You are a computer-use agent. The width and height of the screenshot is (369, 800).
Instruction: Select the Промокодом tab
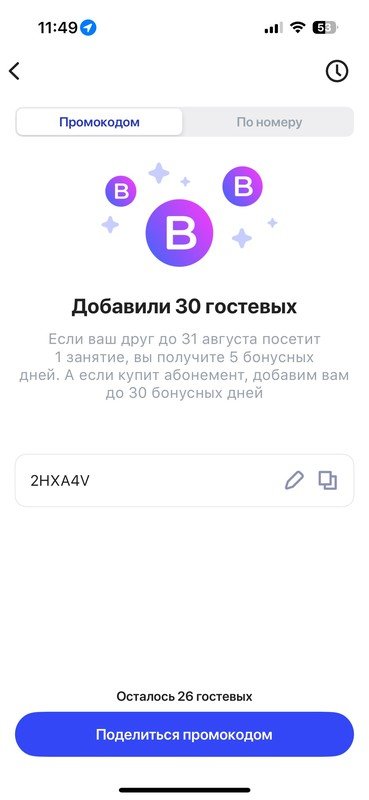[100, 122]
